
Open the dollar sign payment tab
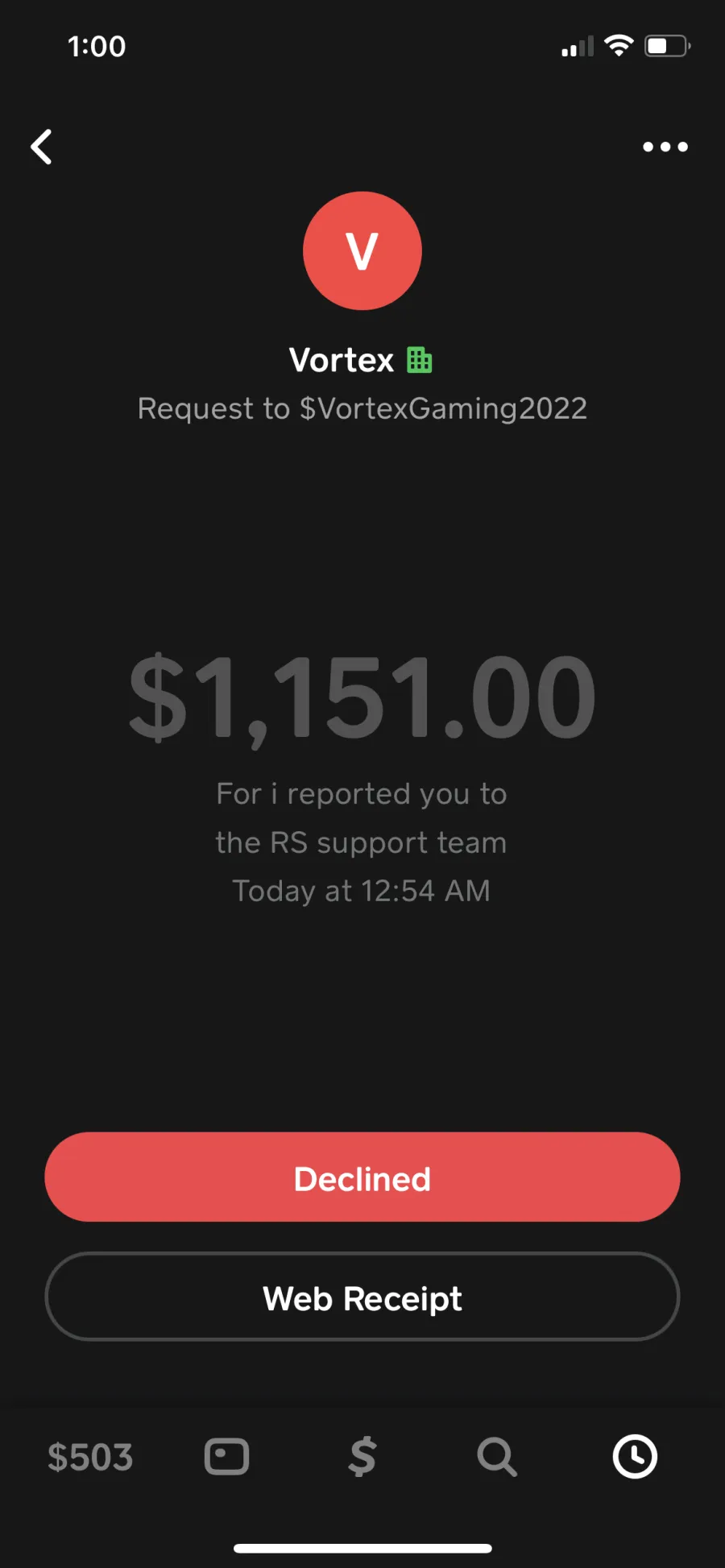362,1457
